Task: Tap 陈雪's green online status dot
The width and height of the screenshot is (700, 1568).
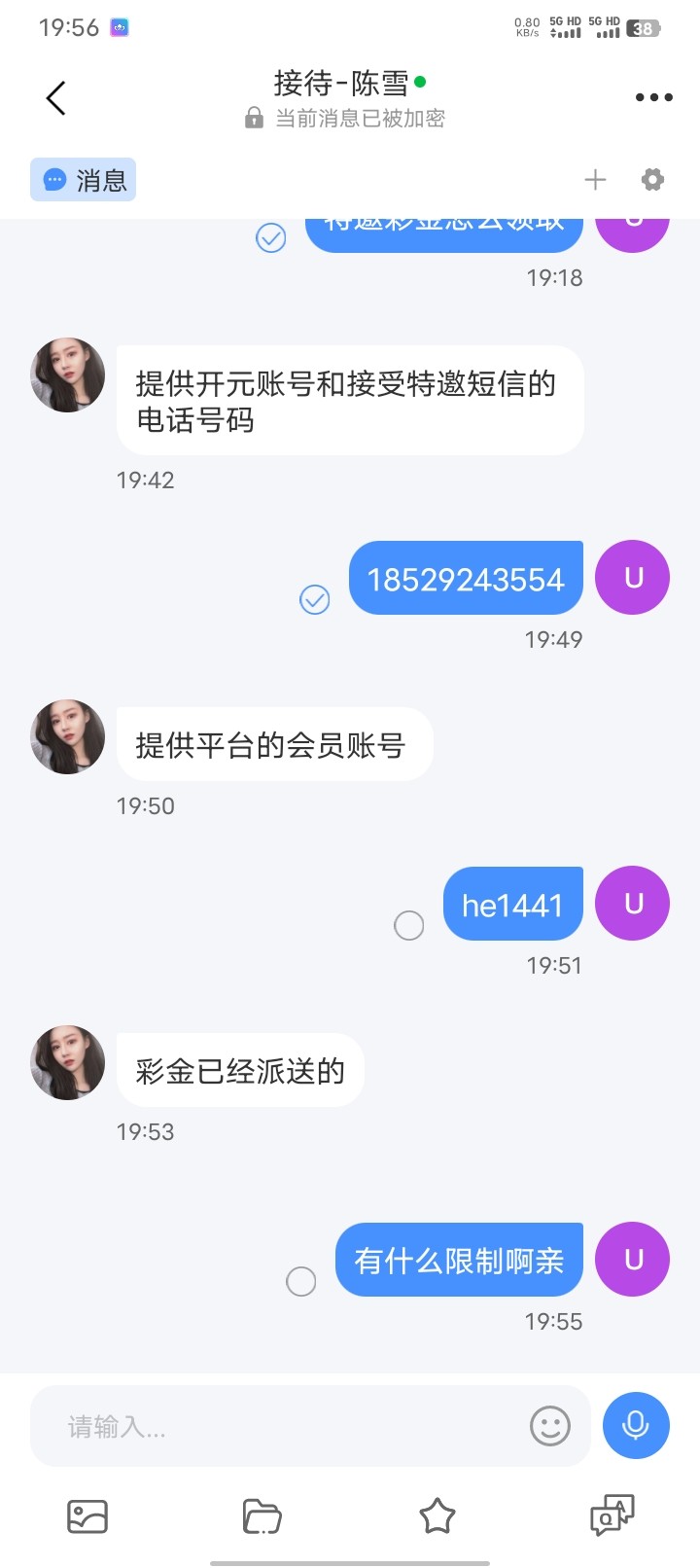Action: (x=420, y=83)
